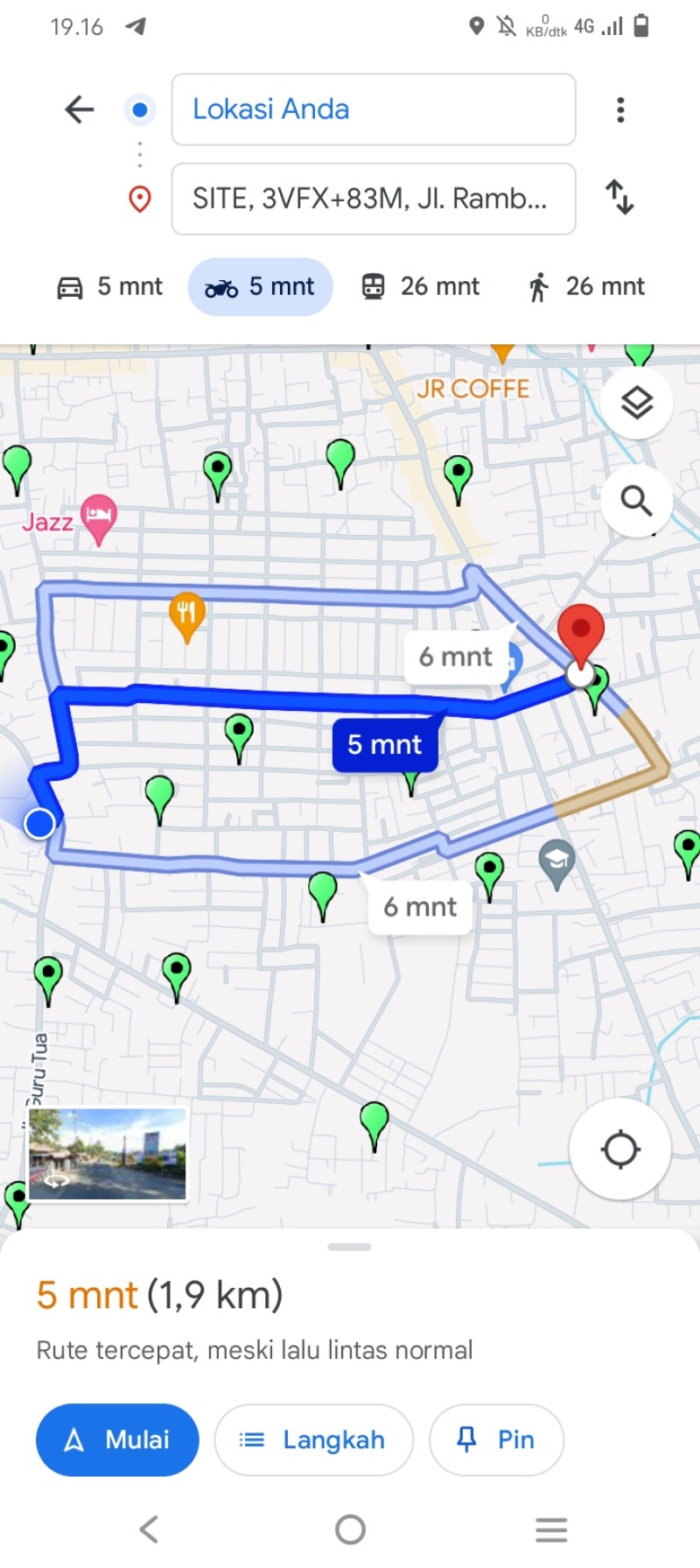Image resolution: width=700 pixels, height=1568 pixels.
Task: Pin this route
Action: point(496,1440)
